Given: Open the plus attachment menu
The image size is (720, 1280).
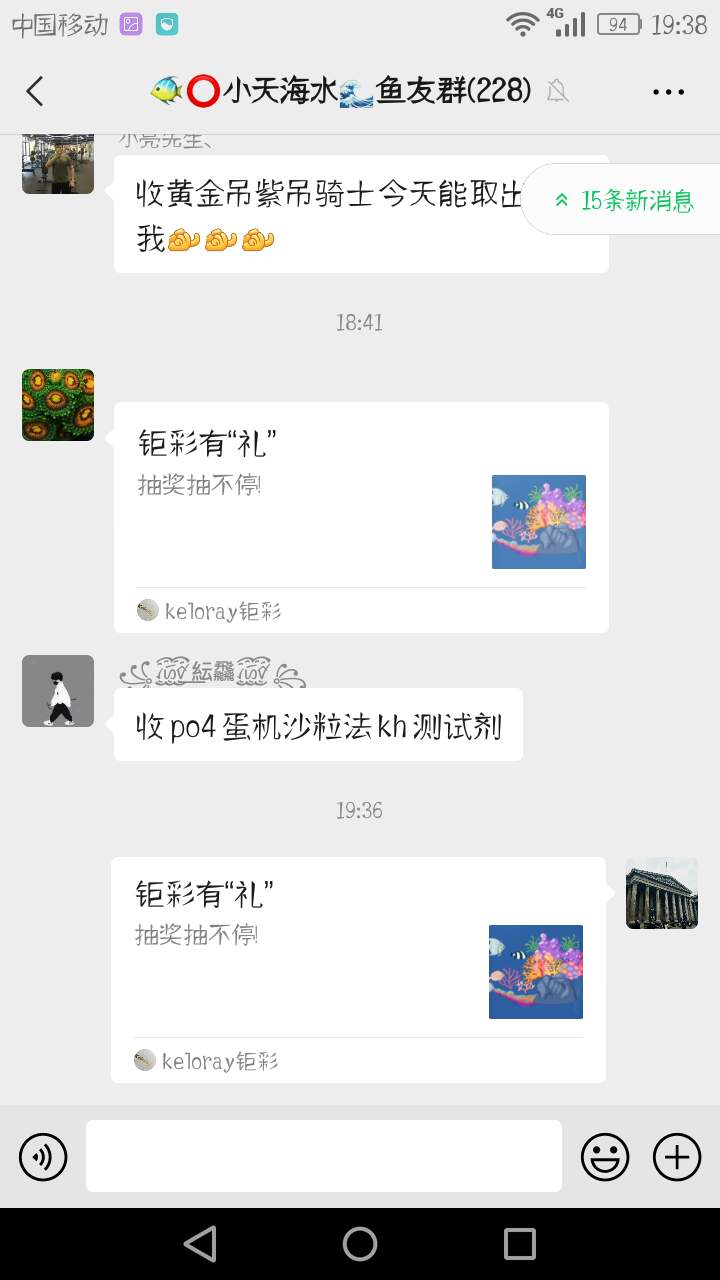Looking at the screenshot, I should tap(677, 1158).
